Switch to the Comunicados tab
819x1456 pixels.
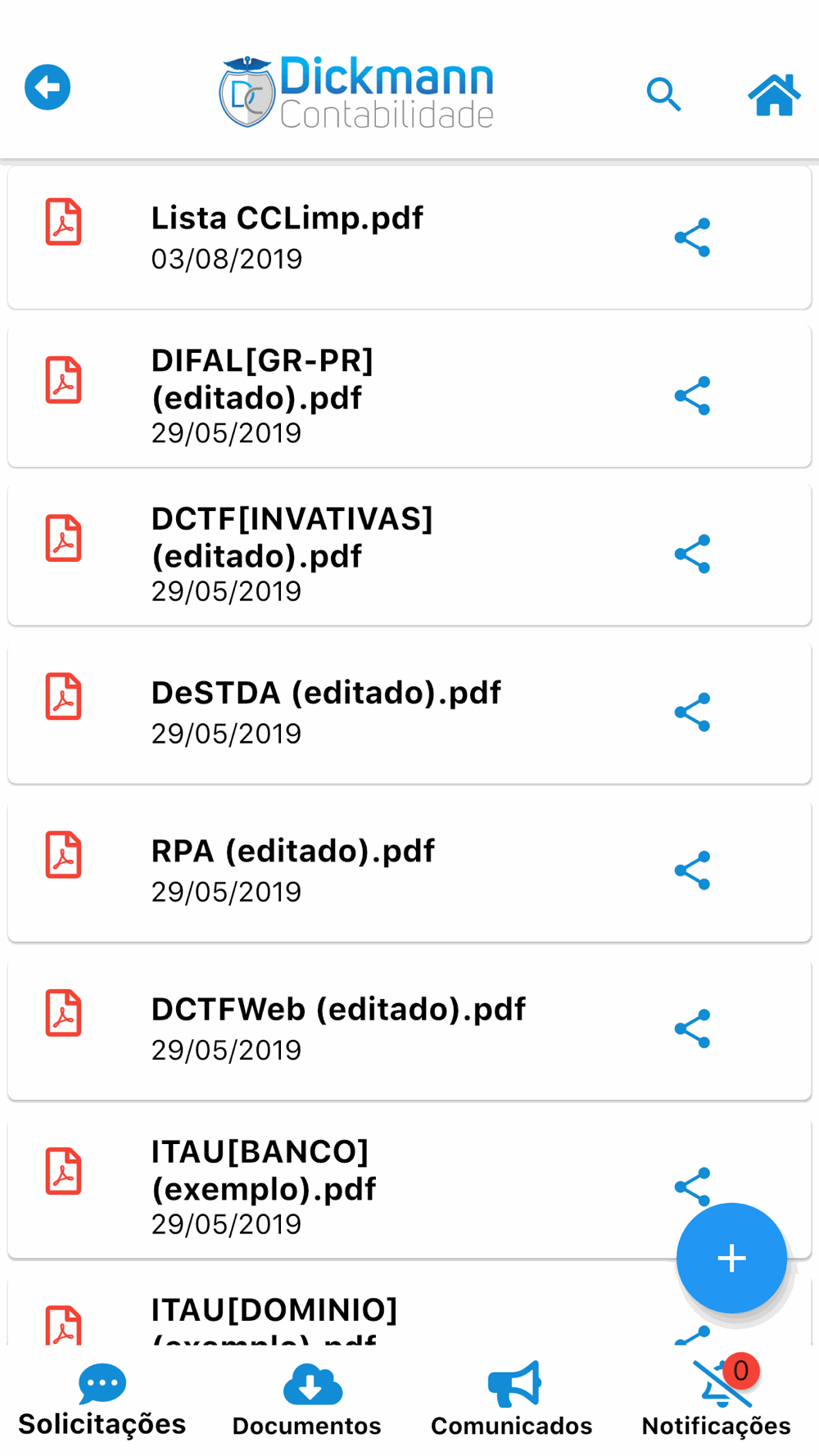pos(512,1400)
